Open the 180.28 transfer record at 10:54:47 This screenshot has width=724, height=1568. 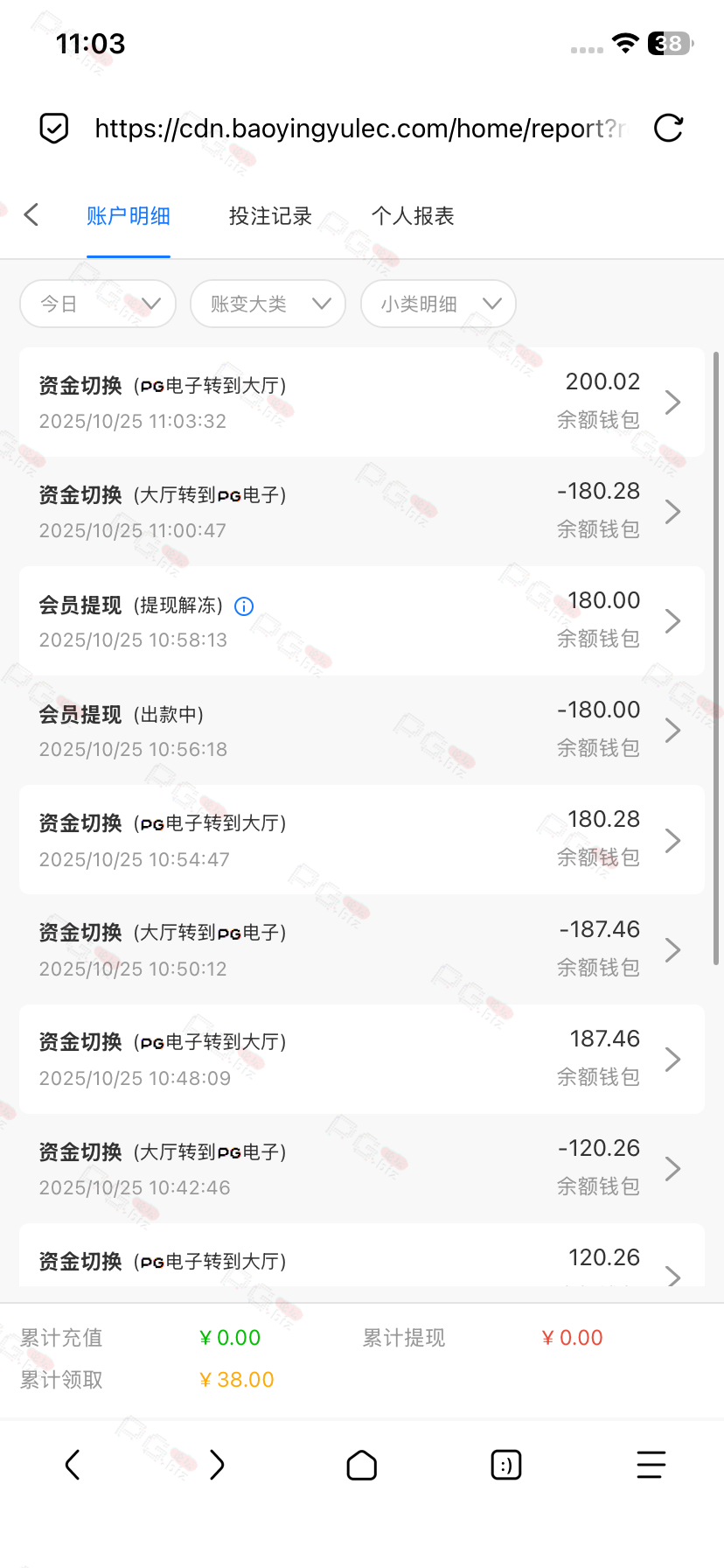coord(361,840)
